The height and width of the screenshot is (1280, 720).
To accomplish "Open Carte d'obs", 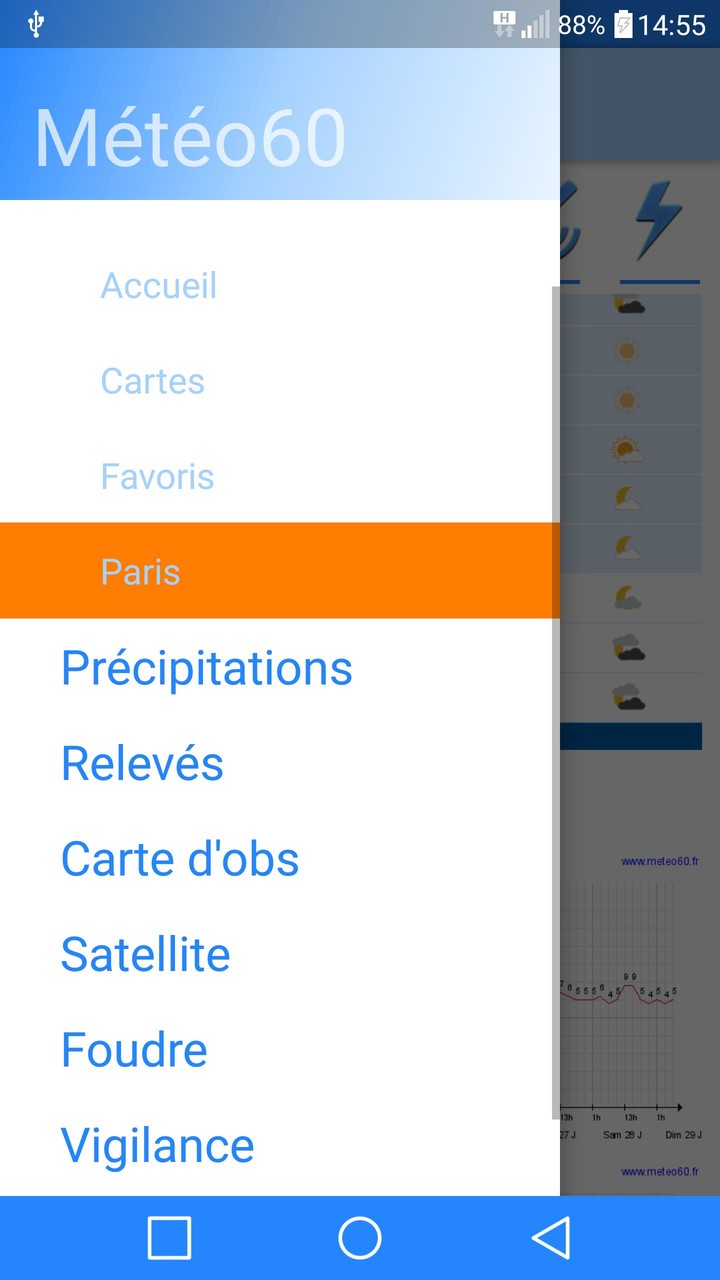I will click(180, 858).
